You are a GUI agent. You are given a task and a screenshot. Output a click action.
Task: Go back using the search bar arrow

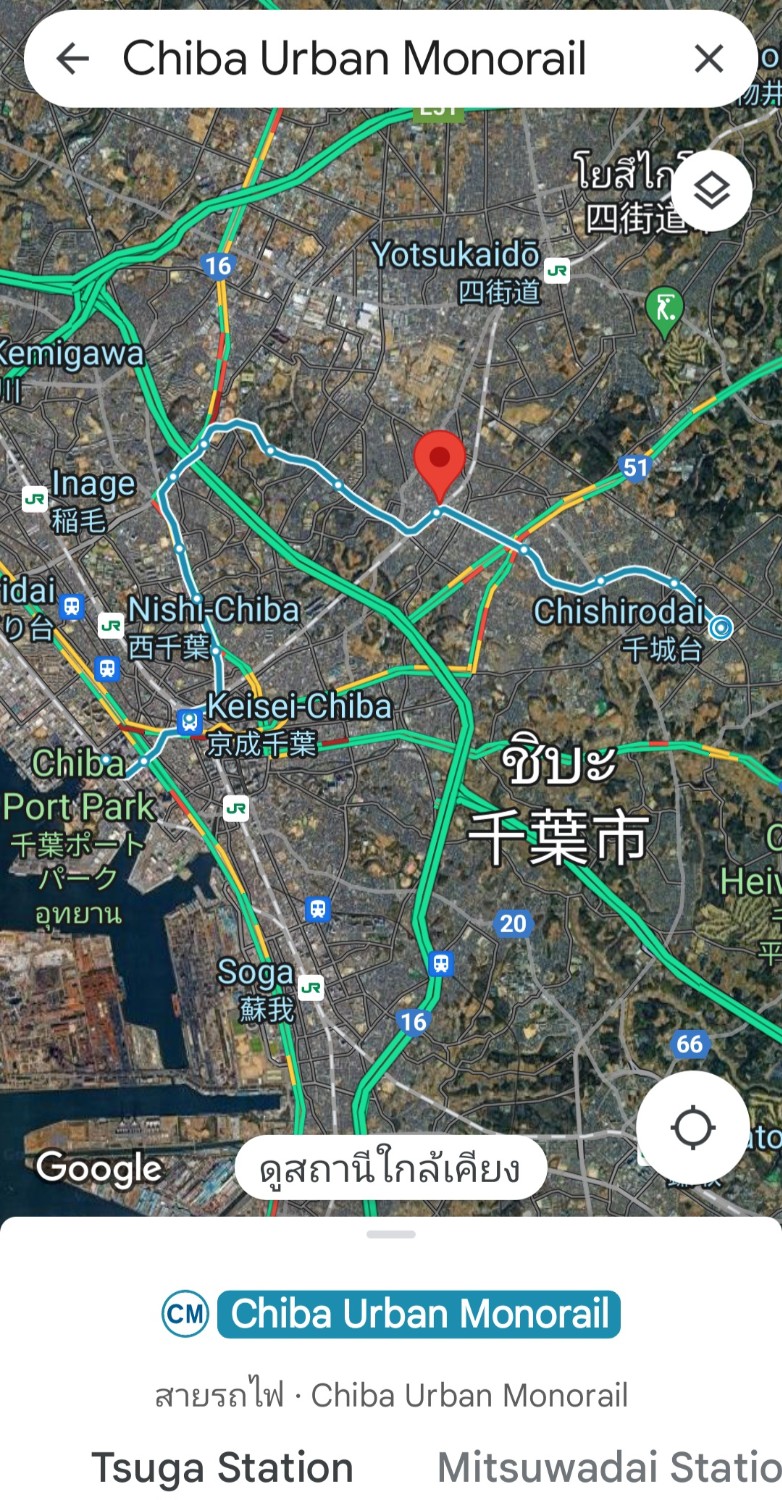(x=72, y=59)
